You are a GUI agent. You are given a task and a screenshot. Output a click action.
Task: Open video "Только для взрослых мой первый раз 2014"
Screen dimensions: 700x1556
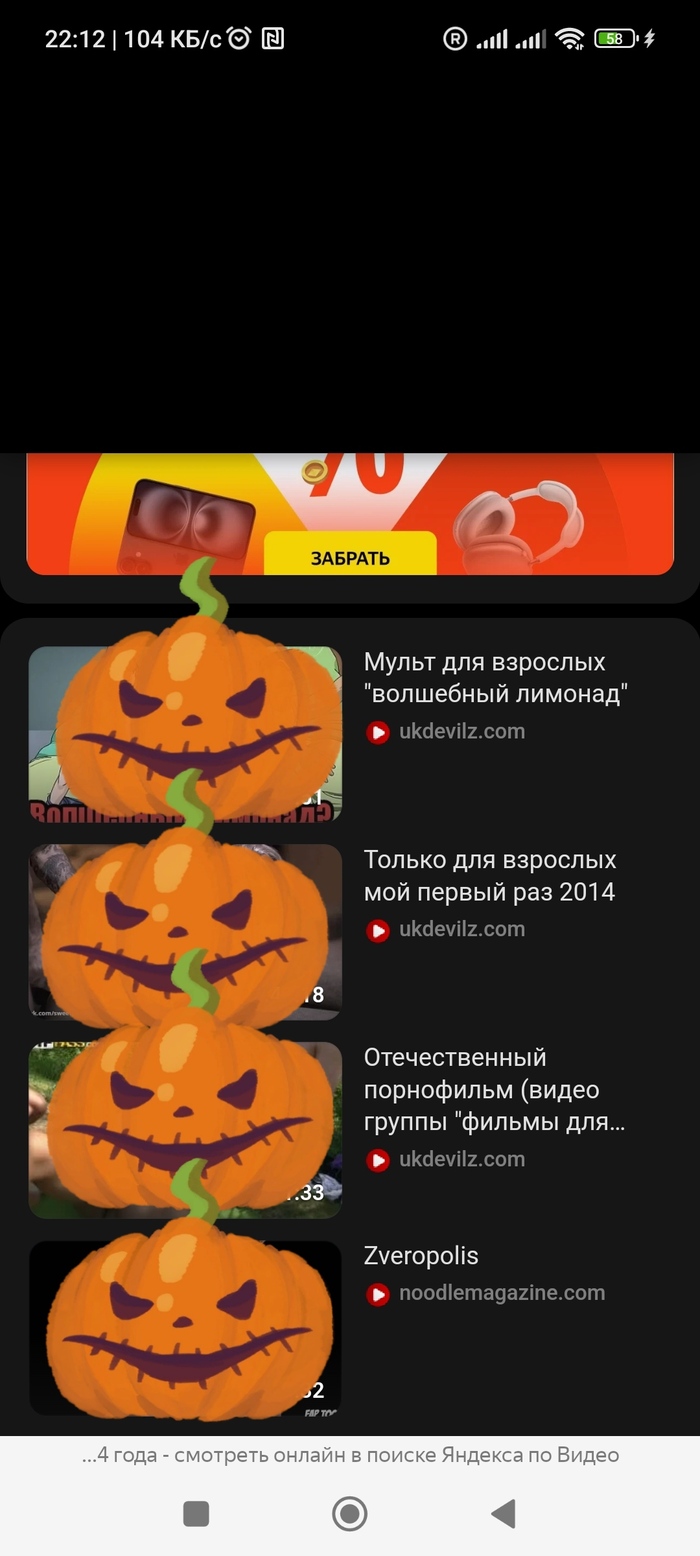[489, 875]
